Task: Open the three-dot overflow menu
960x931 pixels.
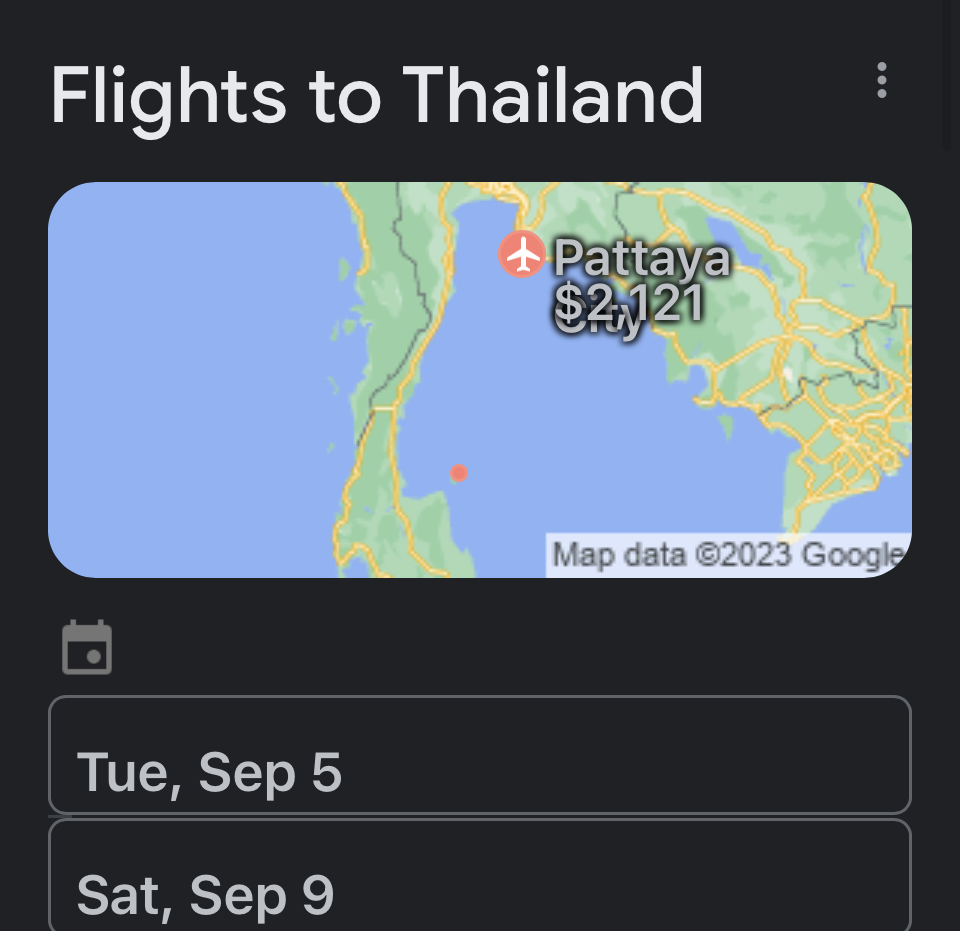Action: (881, 80)
